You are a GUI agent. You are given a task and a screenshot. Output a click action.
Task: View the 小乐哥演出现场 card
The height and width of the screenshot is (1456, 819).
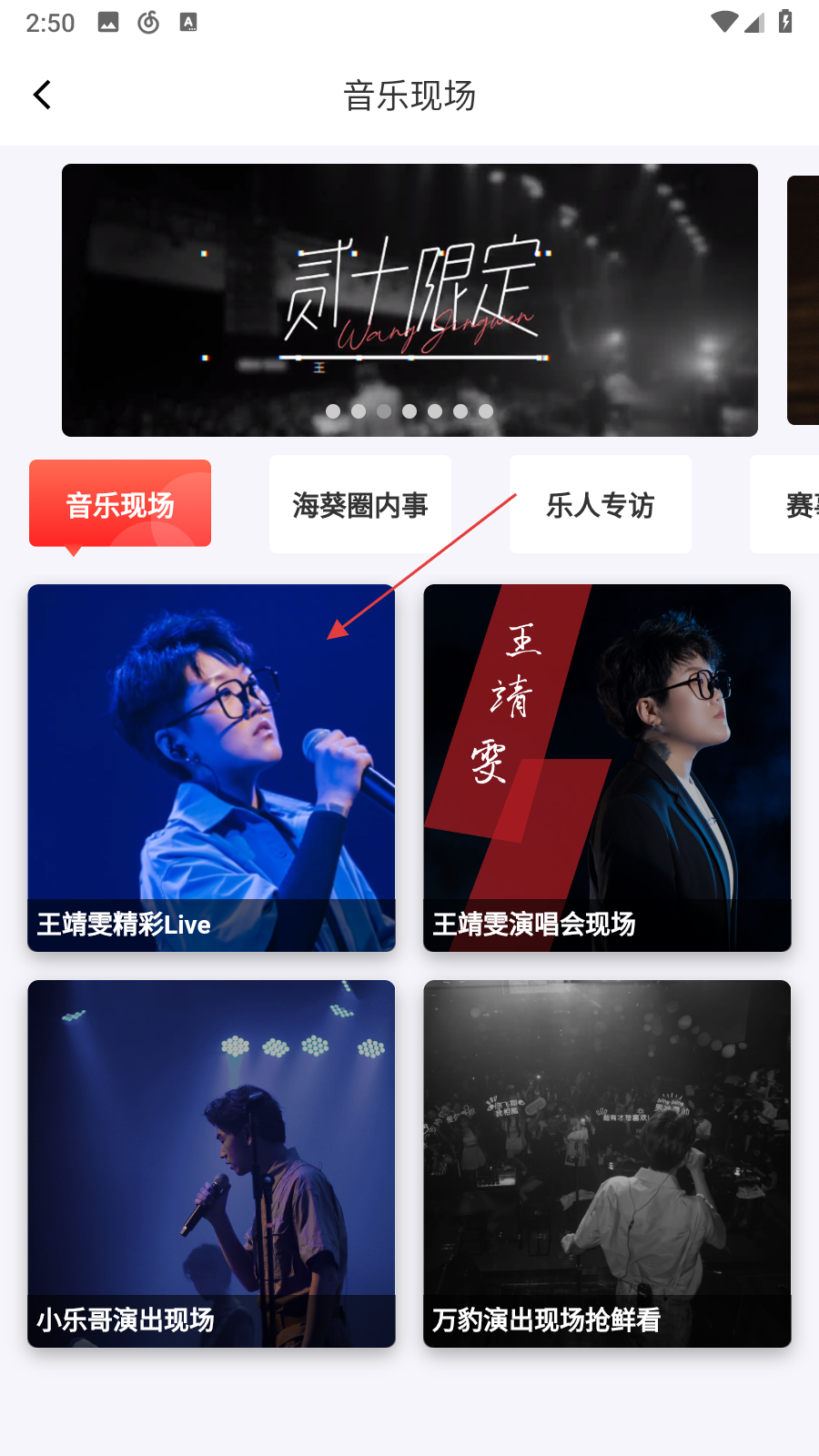coord(211,1163)
